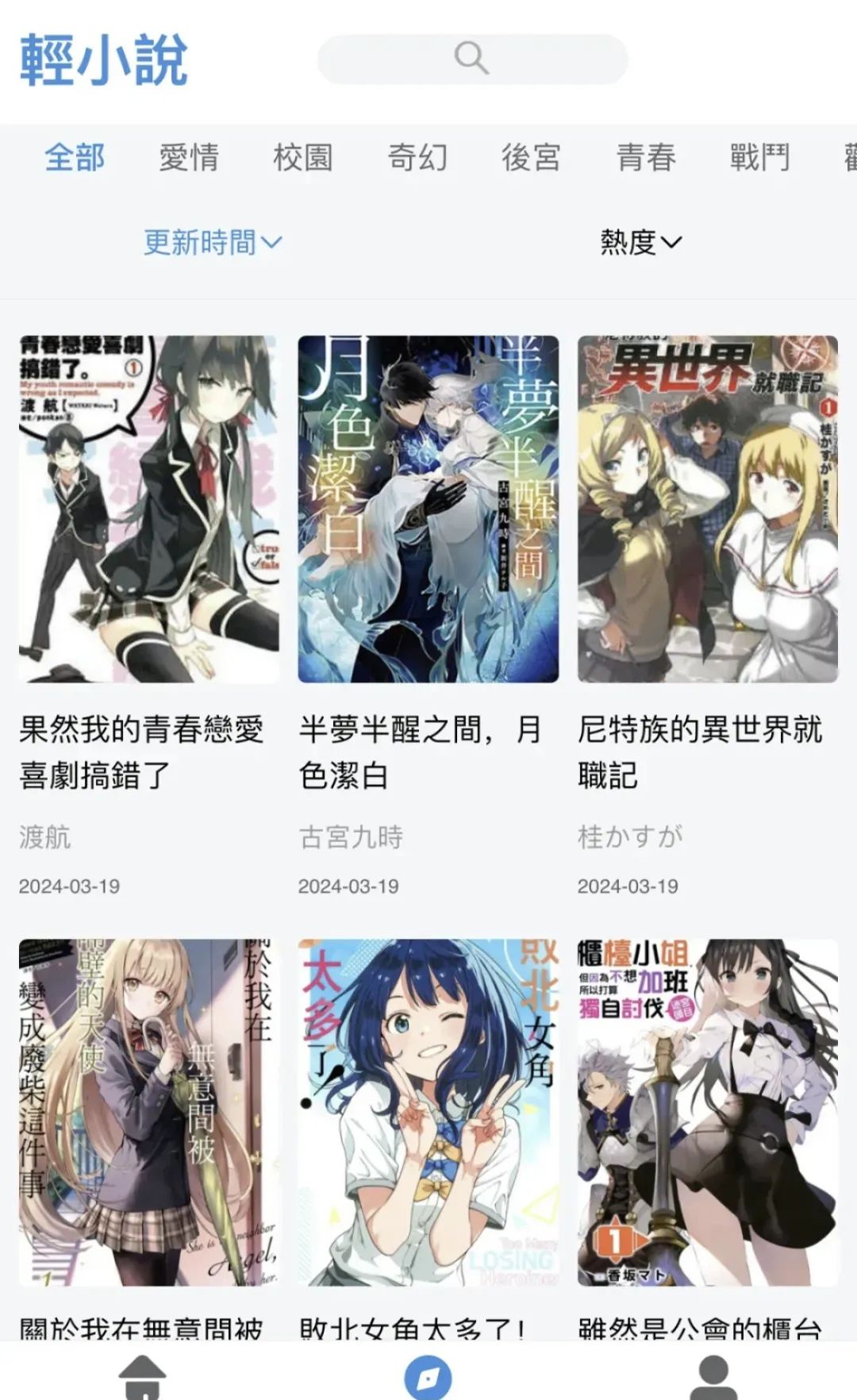Switch to the 校園 category tab
The width and height of the screenshot is (857, 1400).
coord(303,157)
